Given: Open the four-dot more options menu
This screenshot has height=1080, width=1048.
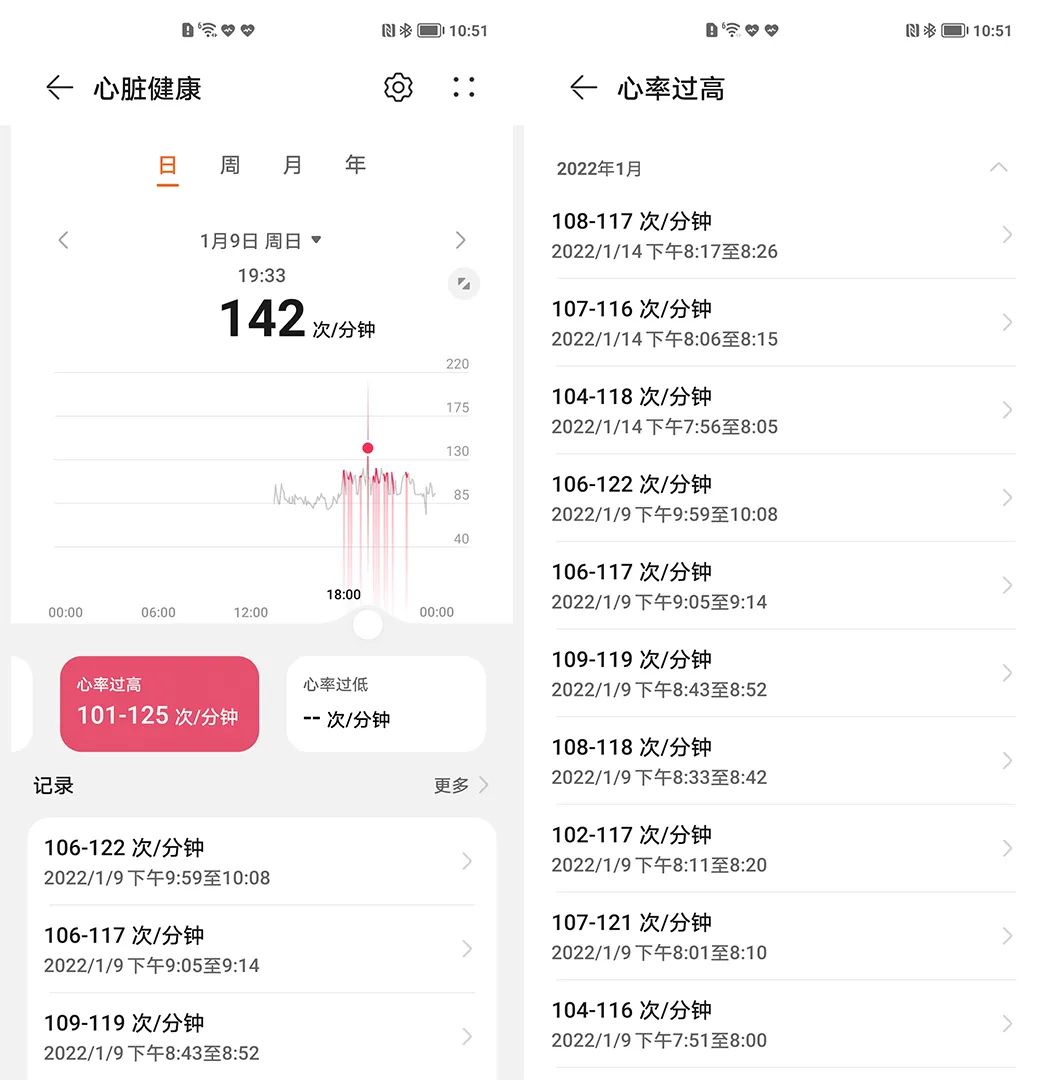Looking at the screenshot, I should 463,87.
